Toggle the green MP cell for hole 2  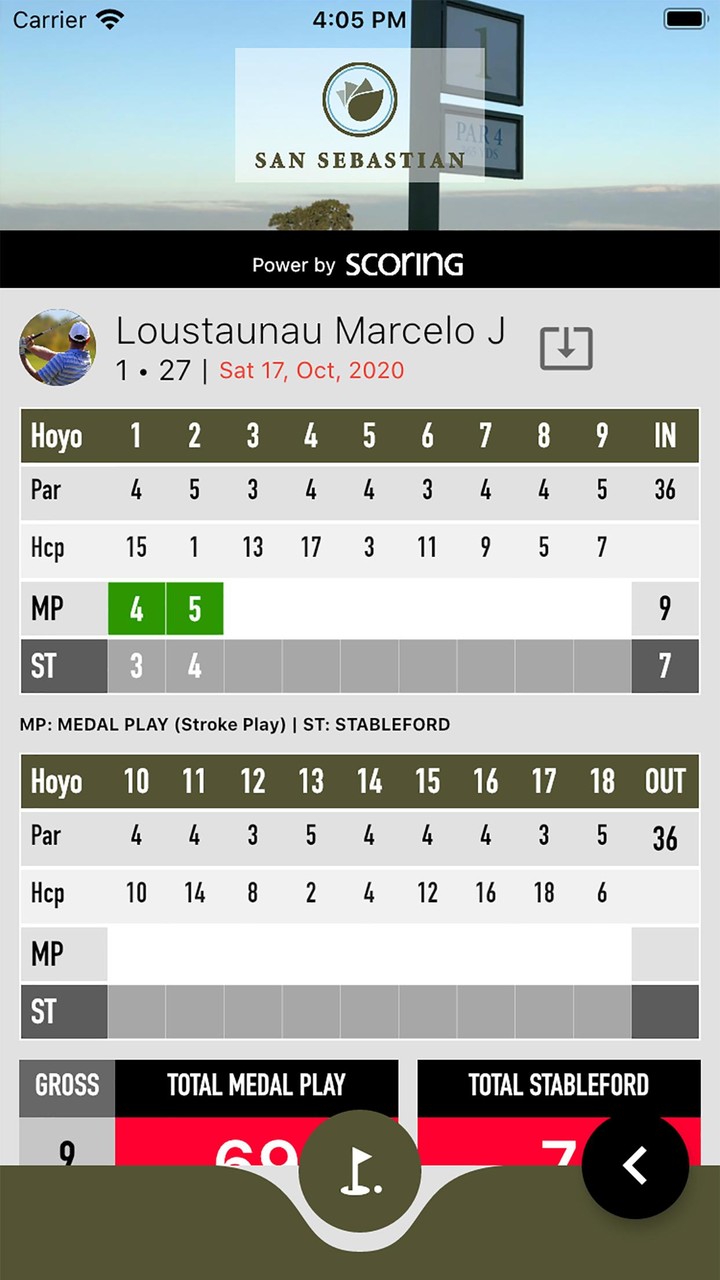pyautogui.click(x=194, y=608)
